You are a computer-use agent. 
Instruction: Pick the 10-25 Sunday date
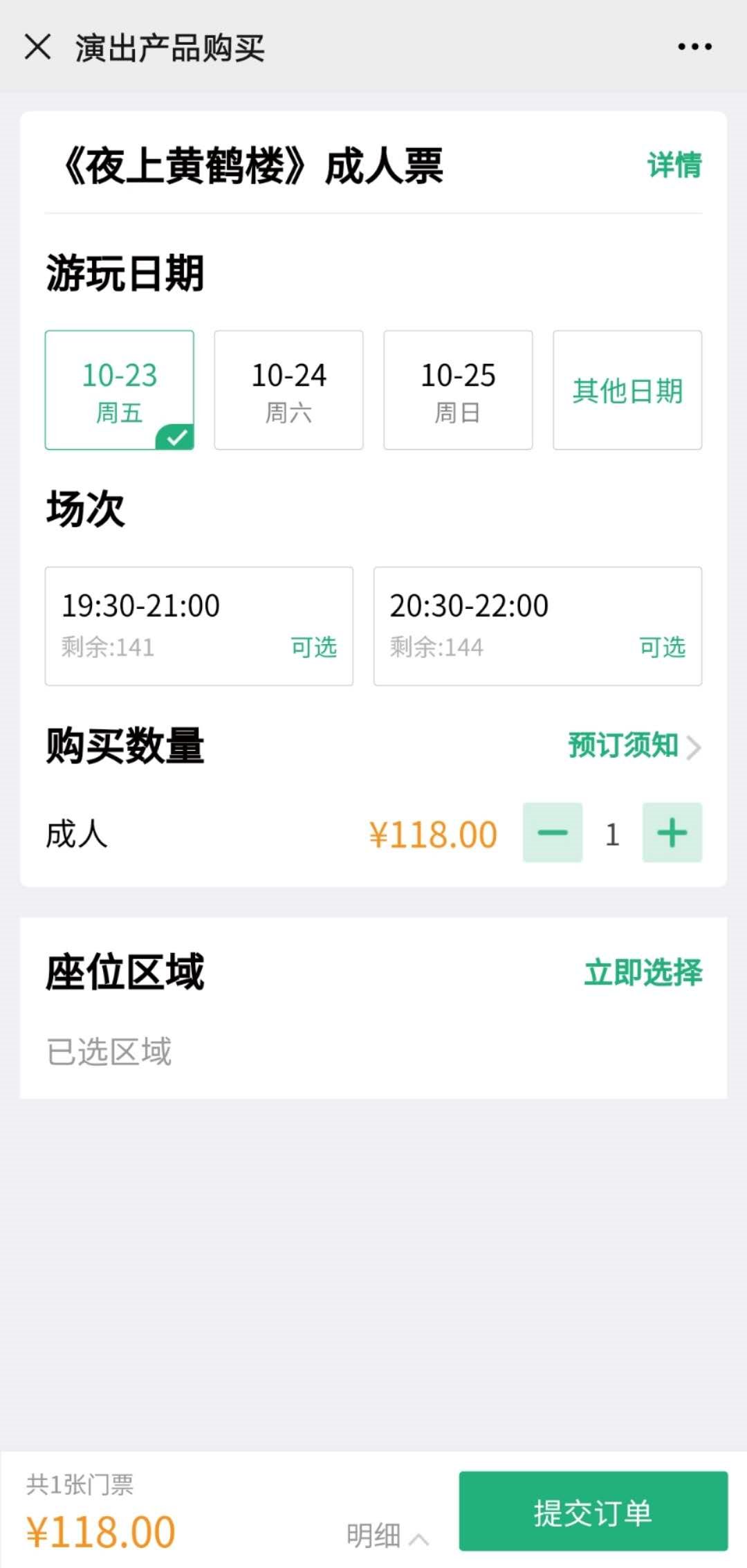point(458,390)
